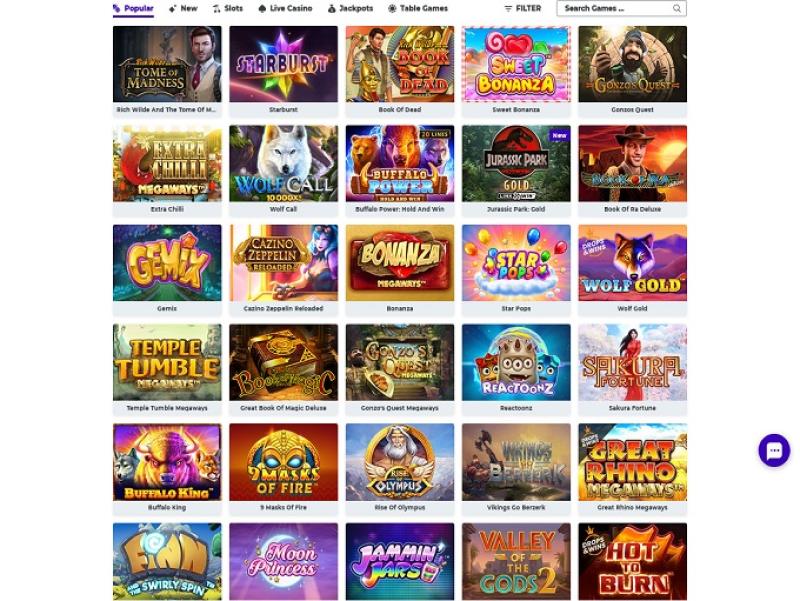Open 9 Masks Of Fire
The width and height of the screenshot is (800, 601).
[283, 461]
